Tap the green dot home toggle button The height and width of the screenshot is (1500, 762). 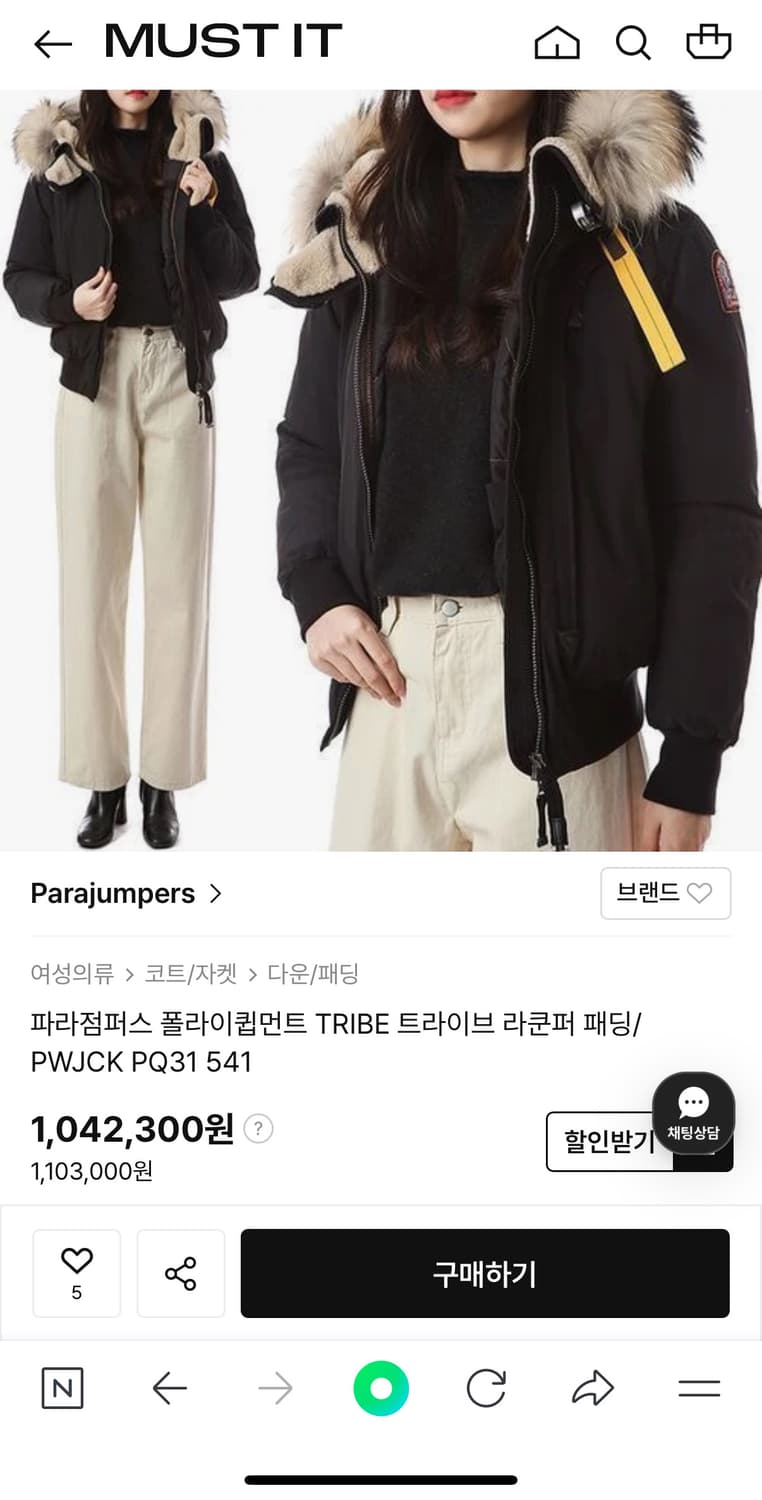(x=380, y=1388)
